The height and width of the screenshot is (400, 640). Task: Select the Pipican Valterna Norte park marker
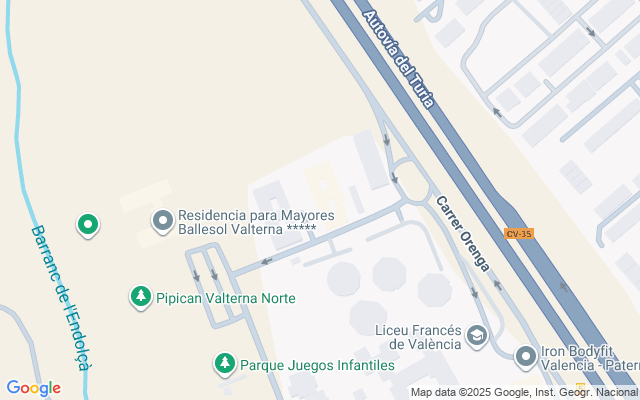point(141,296)
